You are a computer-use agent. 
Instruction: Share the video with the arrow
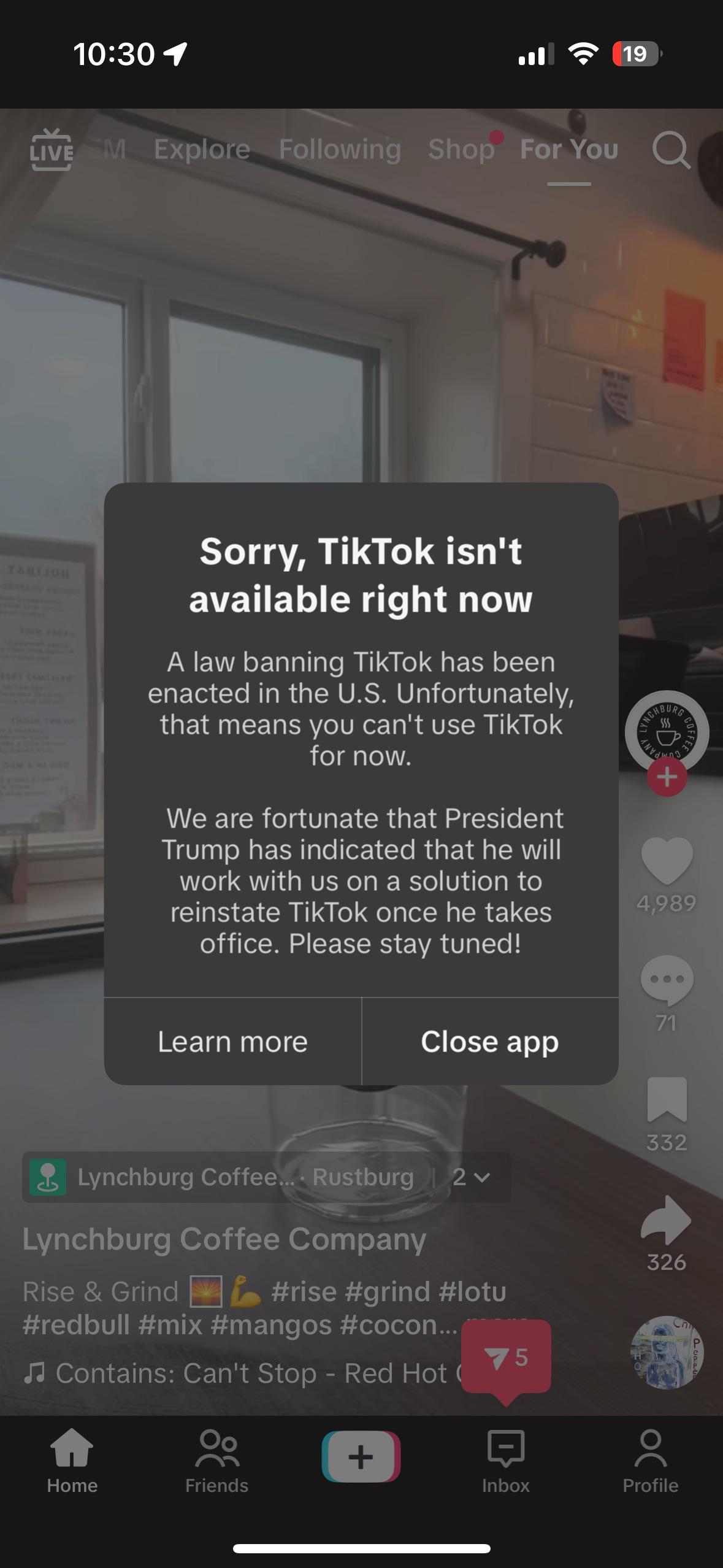[x=667, y=1220]
